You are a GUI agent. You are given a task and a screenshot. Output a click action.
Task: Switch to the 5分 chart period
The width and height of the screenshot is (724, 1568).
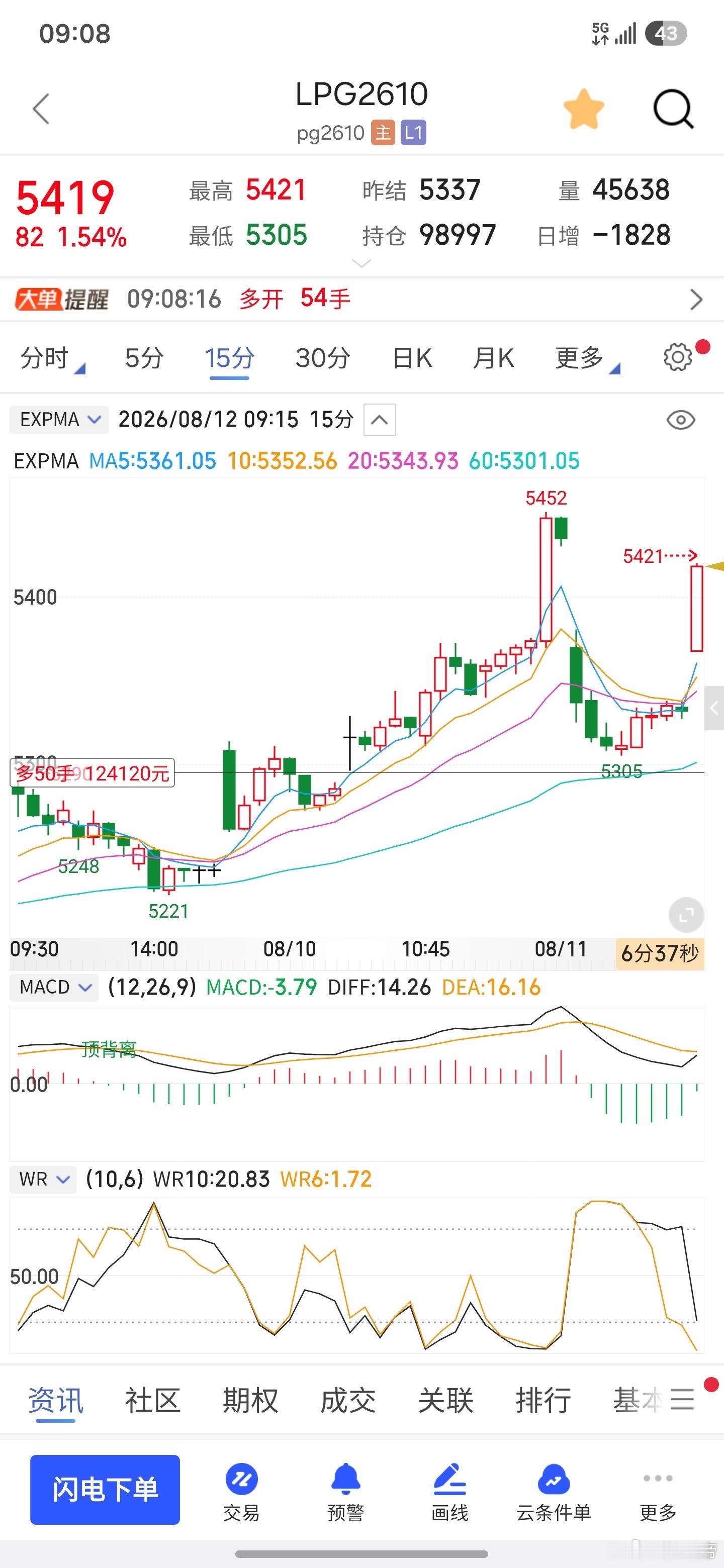tap(144, 358)
